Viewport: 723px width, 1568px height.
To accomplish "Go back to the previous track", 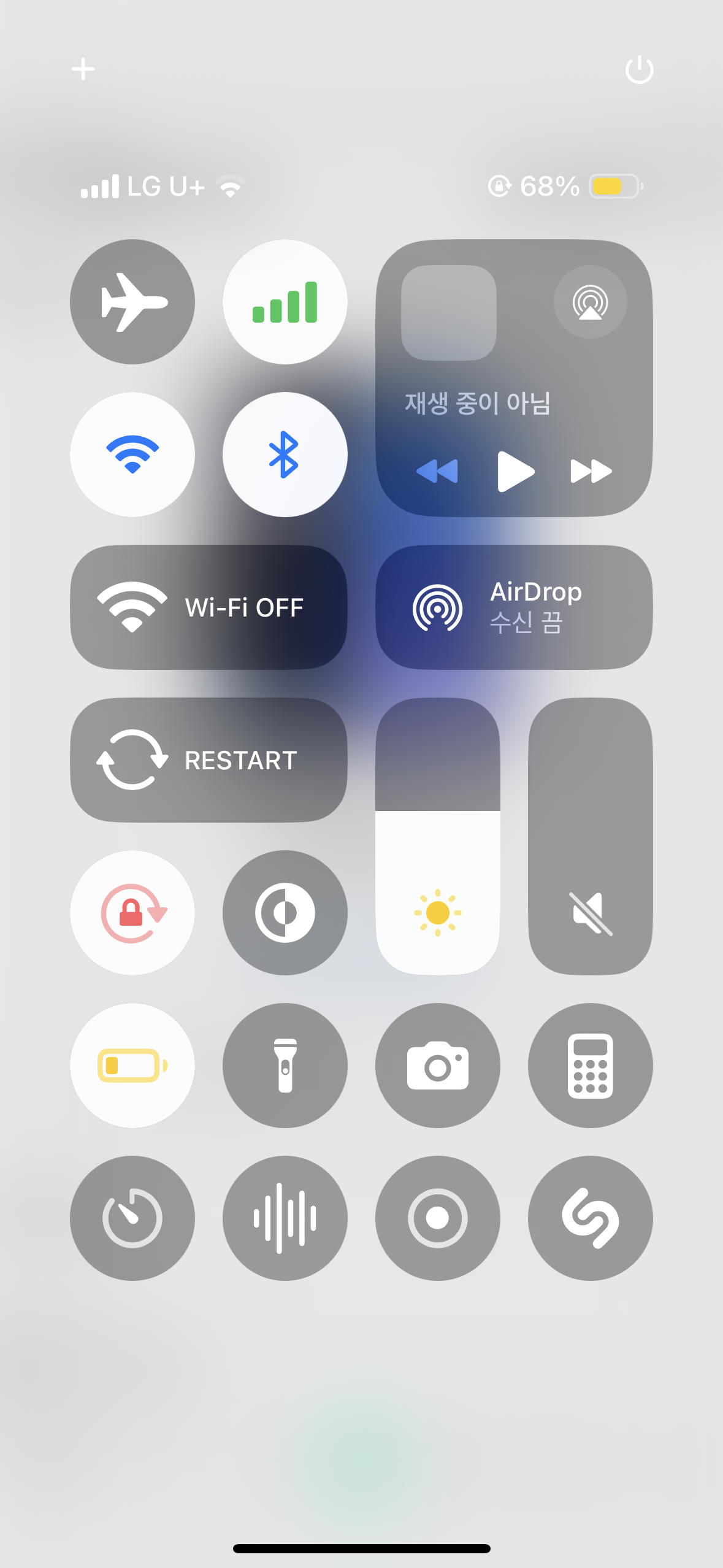I will click(x=437, y=471).
